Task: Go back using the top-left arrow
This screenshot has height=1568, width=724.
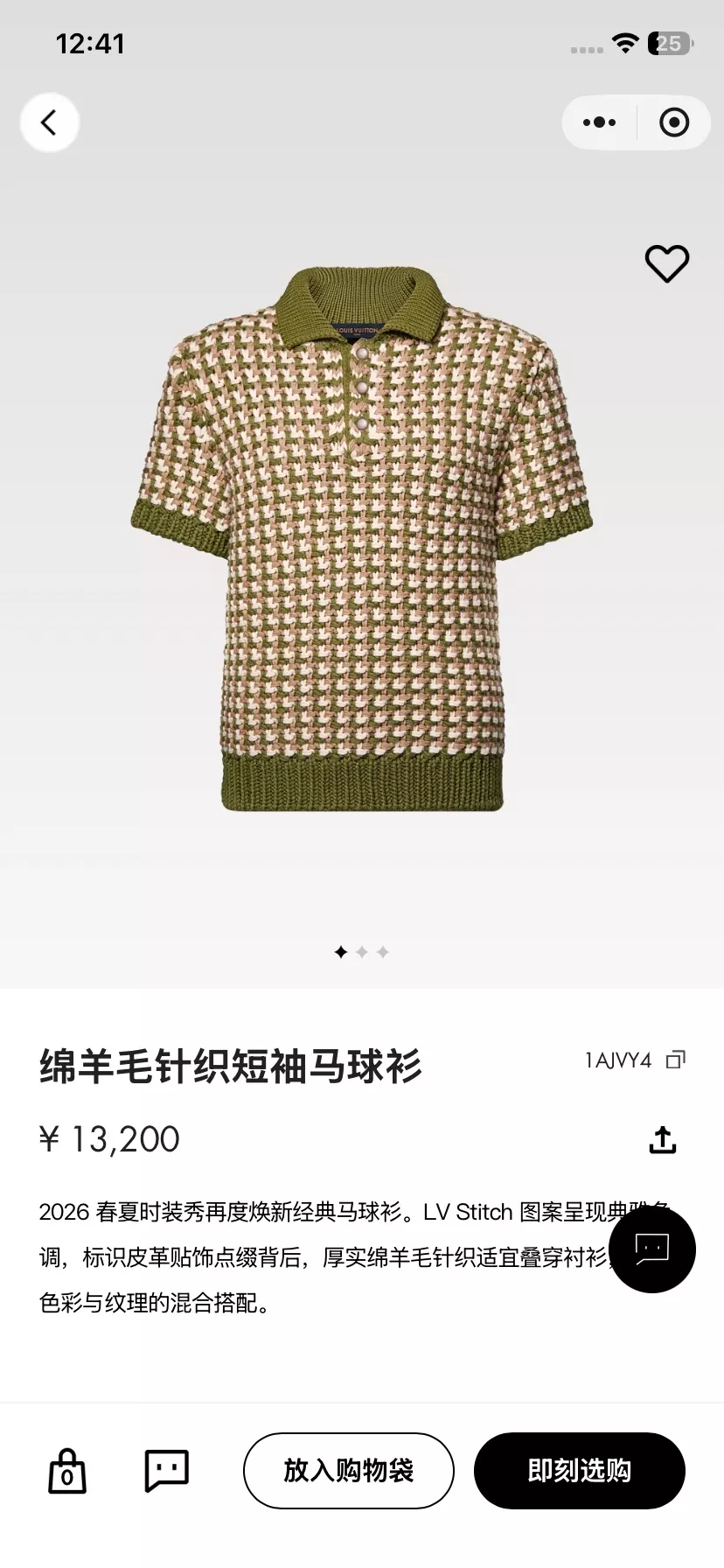Action: coord(50,122)
